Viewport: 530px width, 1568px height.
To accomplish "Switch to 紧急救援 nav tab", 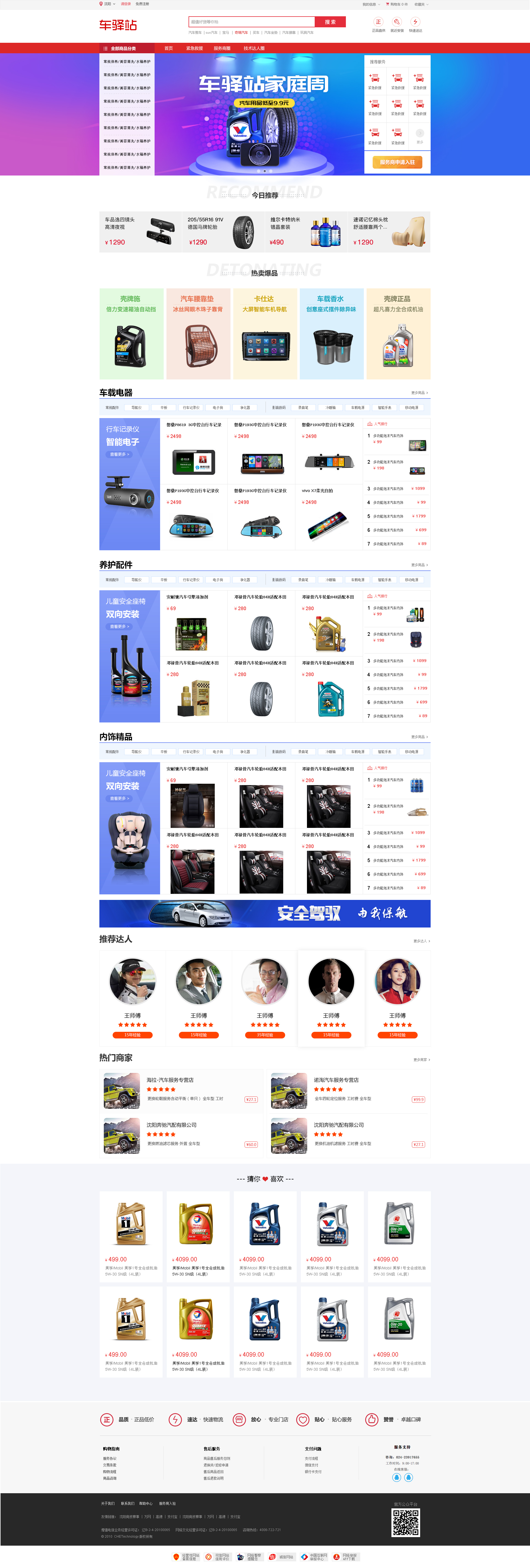I will click(x=194, y=49).
